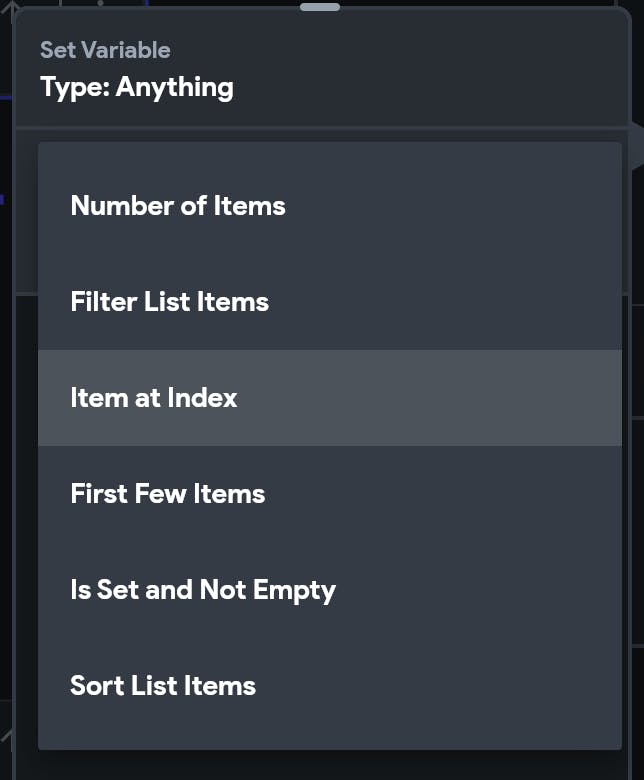Choose Is Set and Not Empty
The height and width of the screenshot is (780, 644).
[203, 590]
